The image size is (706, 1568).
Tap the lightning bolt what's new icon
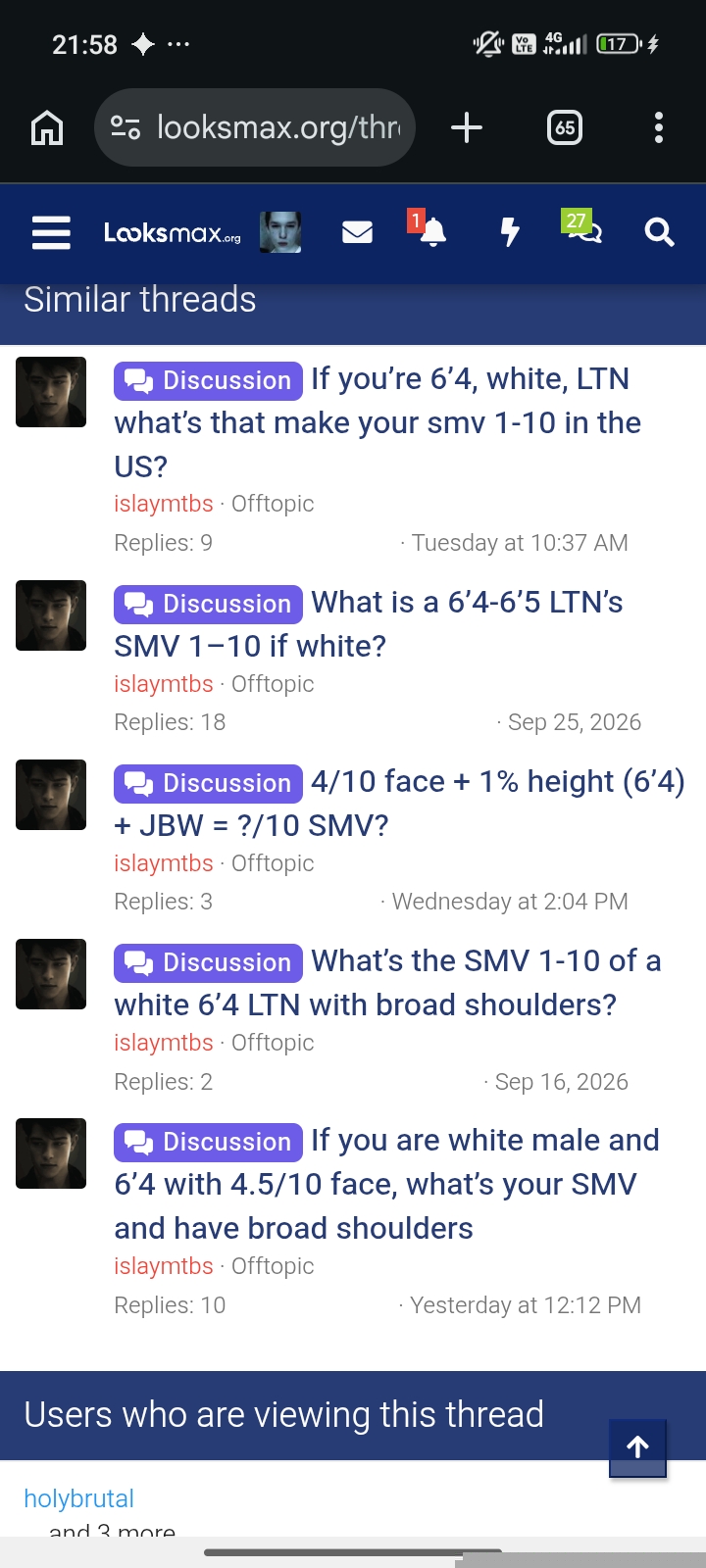[x=510, y=232]
